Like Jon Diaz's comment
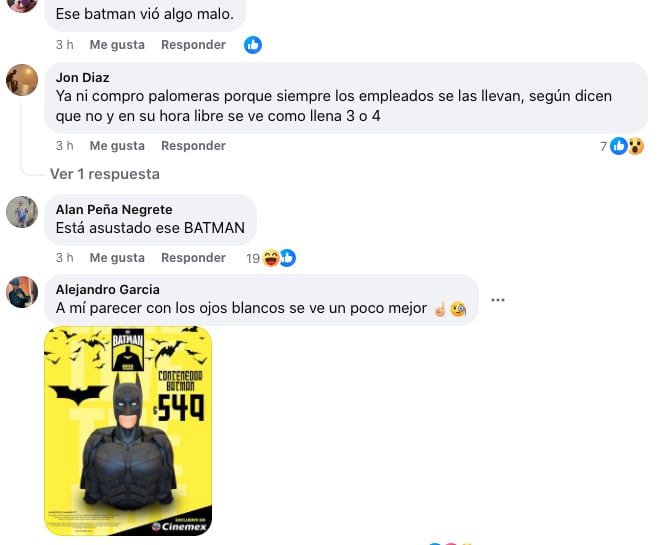Viewport: 658px width, 545px height. point(117,146)
